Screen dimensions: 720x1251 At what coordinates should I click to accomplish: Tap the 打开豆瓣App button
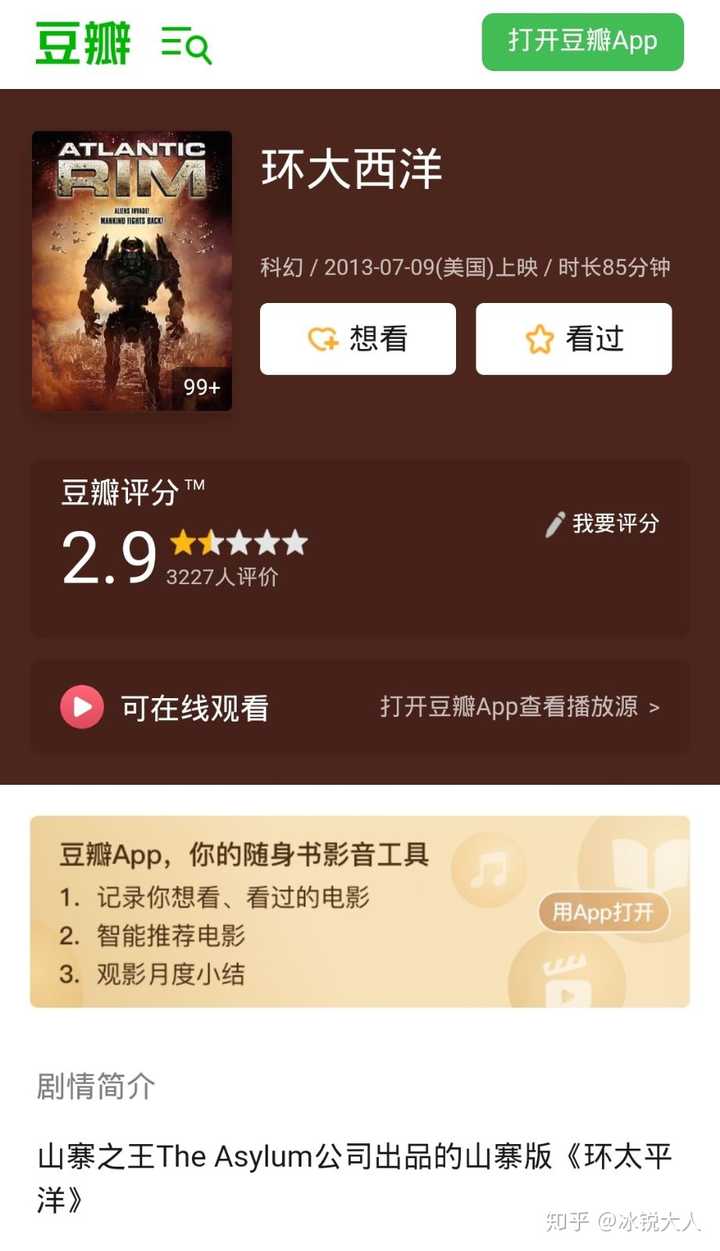point(582,42)
